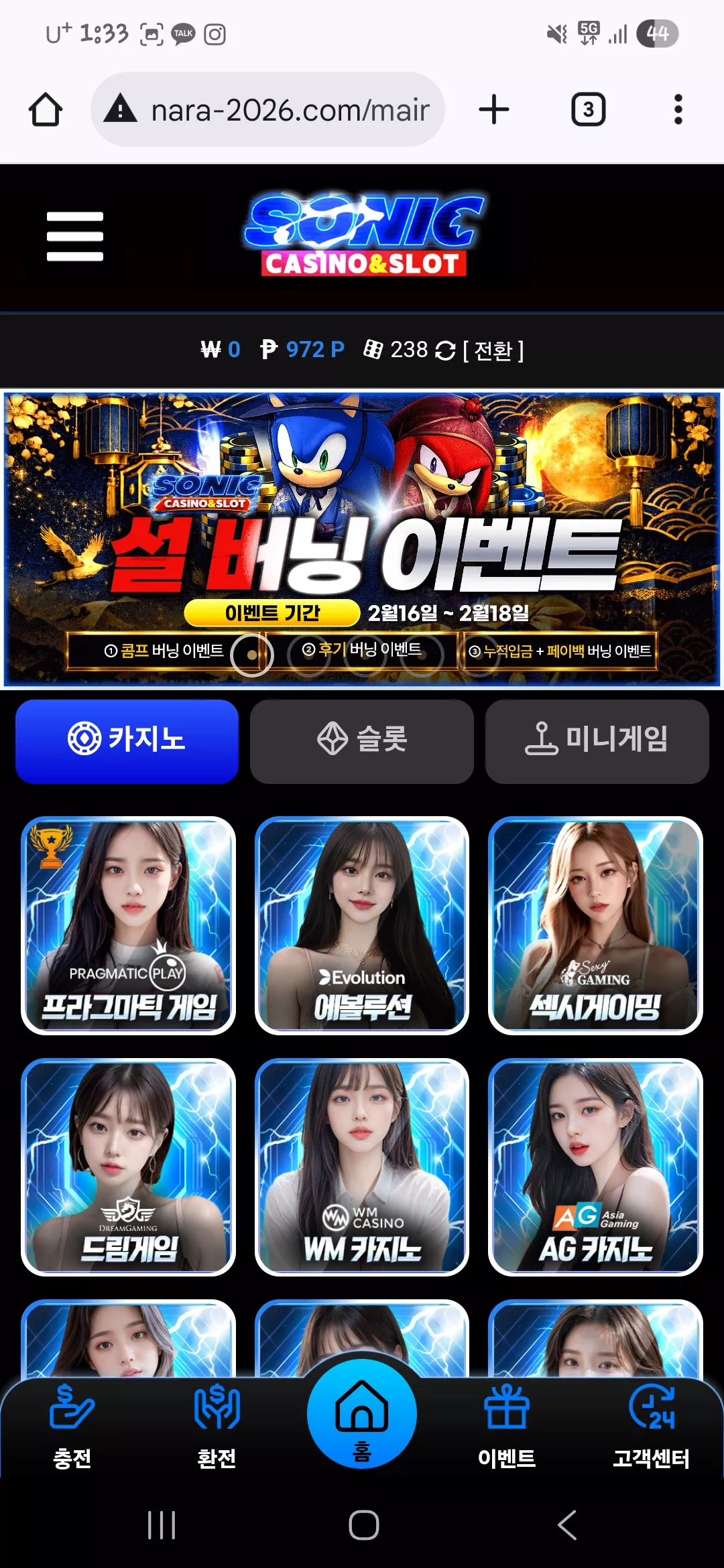724x1568 pixels.
Task: Focus the nara-2026.com address bar
Action: click(268, 110)
